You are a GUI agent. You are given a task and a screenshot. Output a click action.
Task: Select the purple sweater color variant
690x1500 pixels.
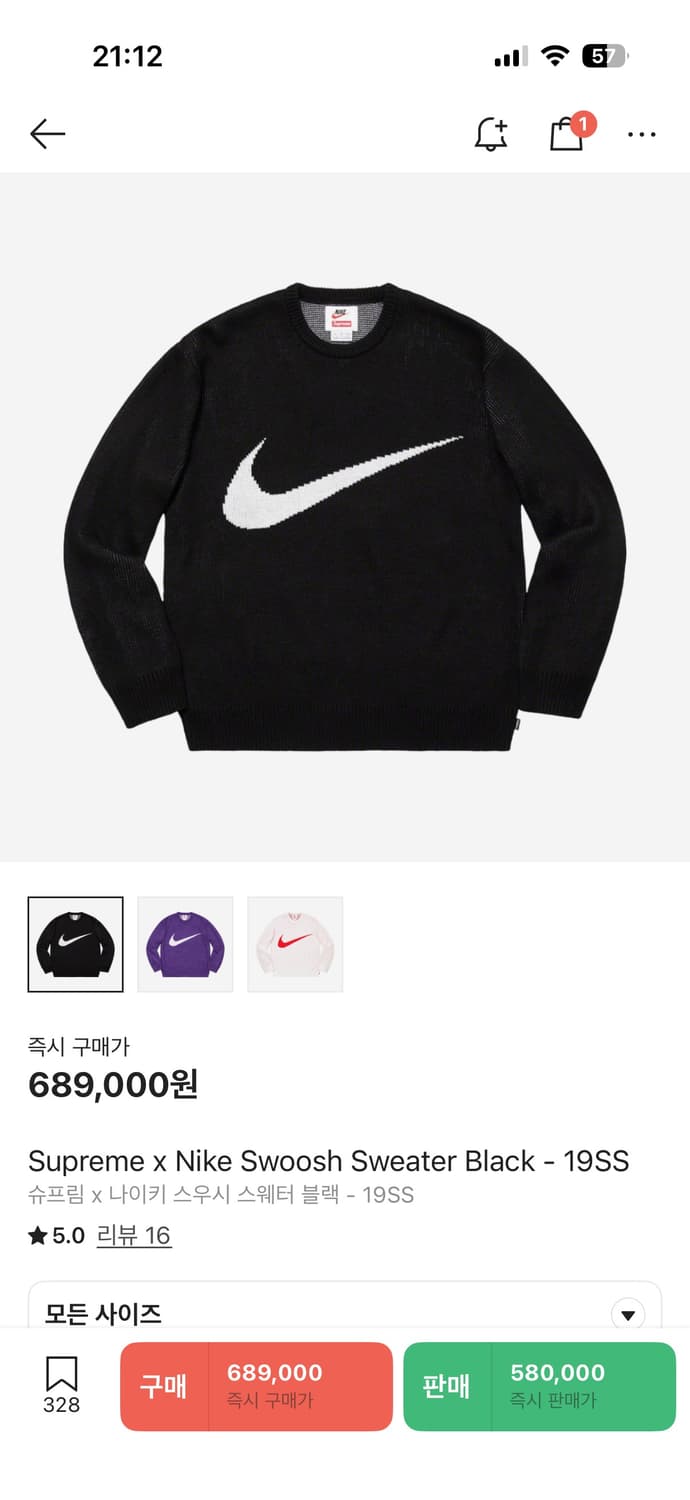pos(185,944)
